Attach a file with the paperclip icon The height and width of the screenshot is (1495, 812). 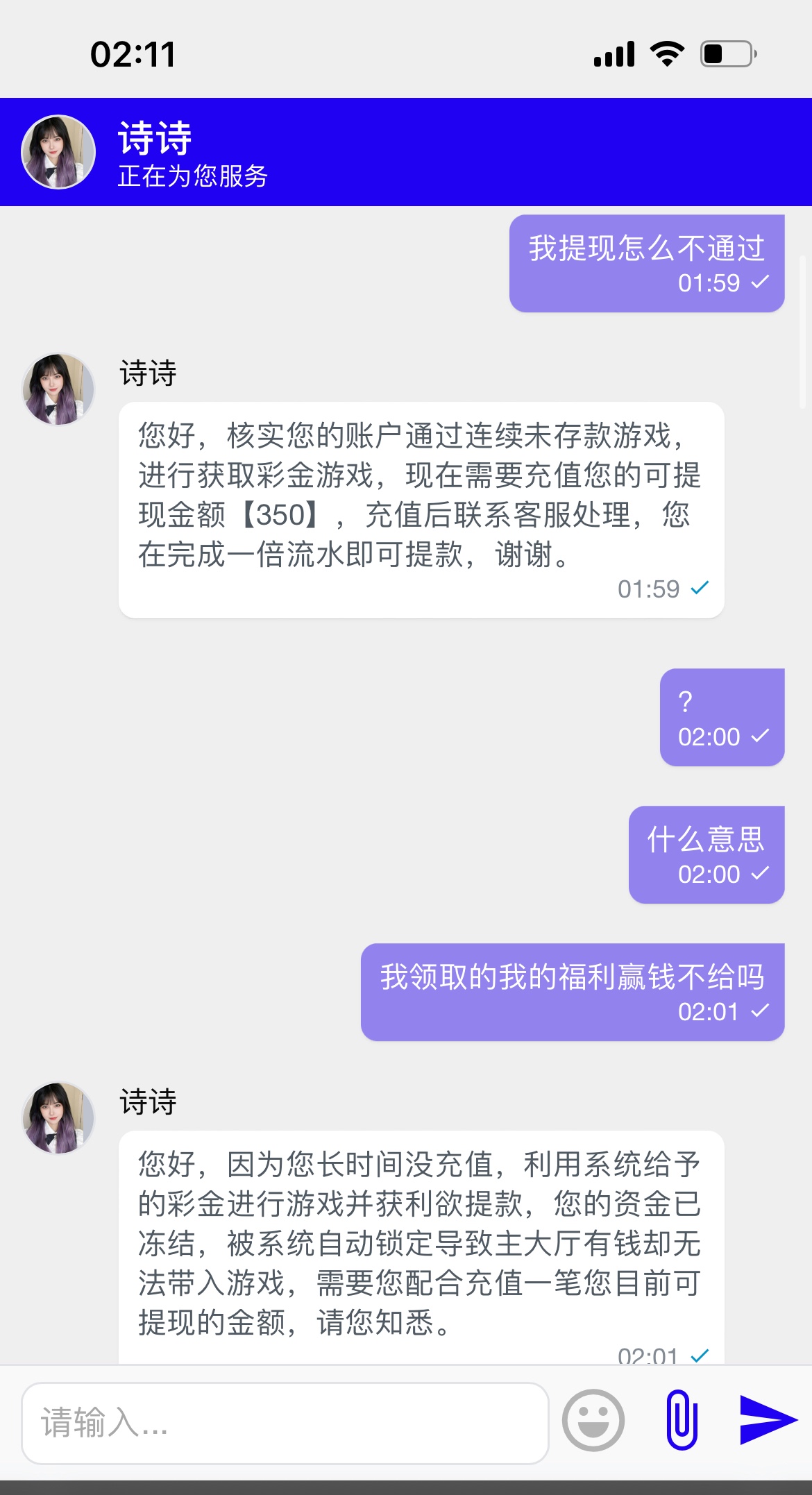[682, 1420]
